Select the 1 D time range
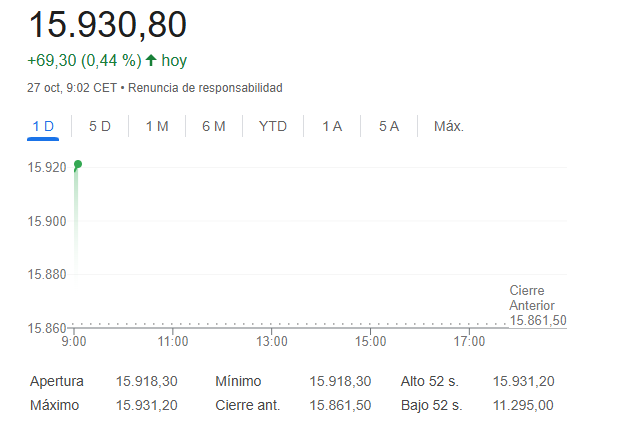 [43, 126]
